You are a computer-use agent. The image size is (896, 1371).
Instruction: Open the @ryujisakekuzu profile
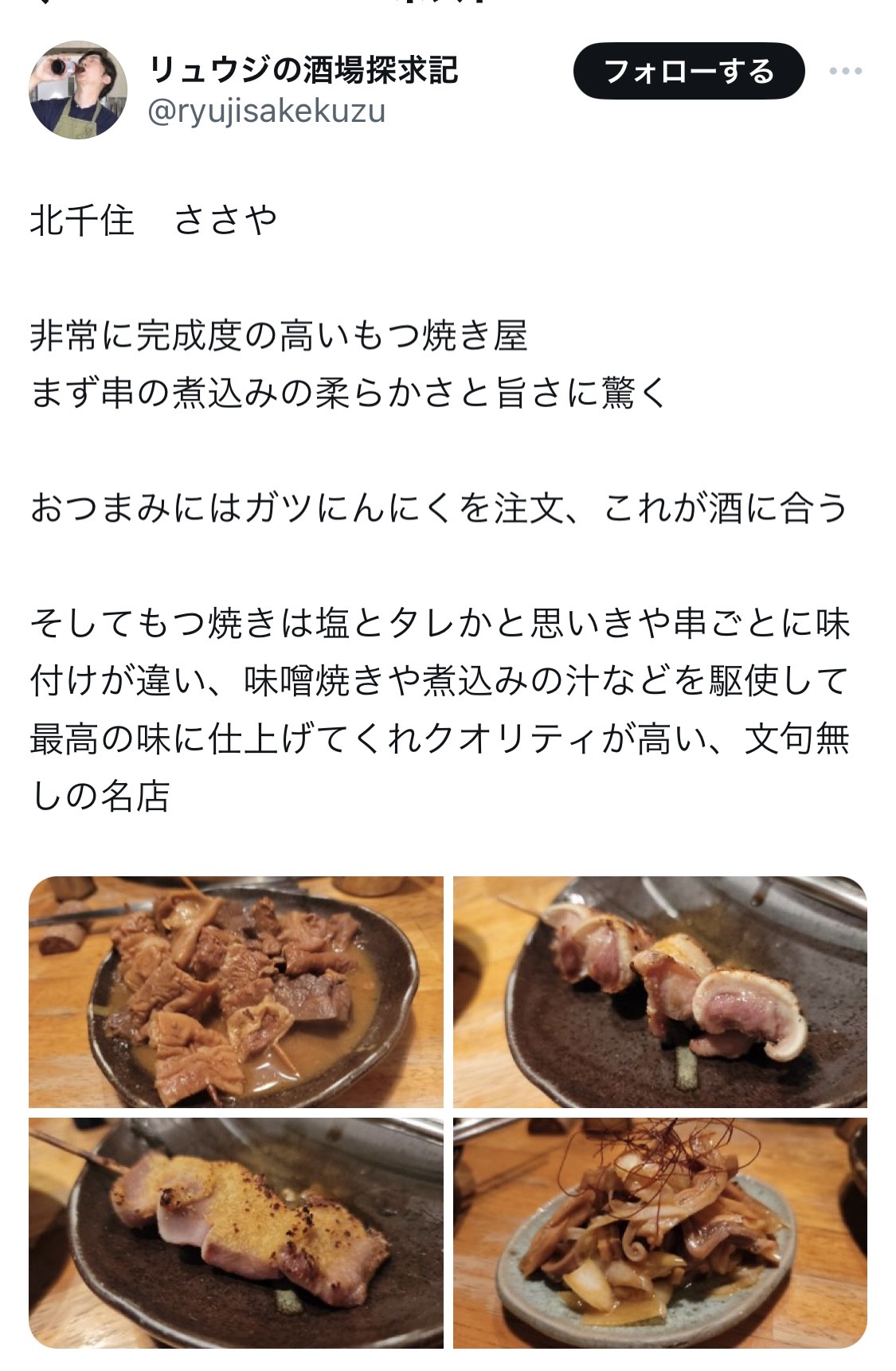click(x=267, y=111)
